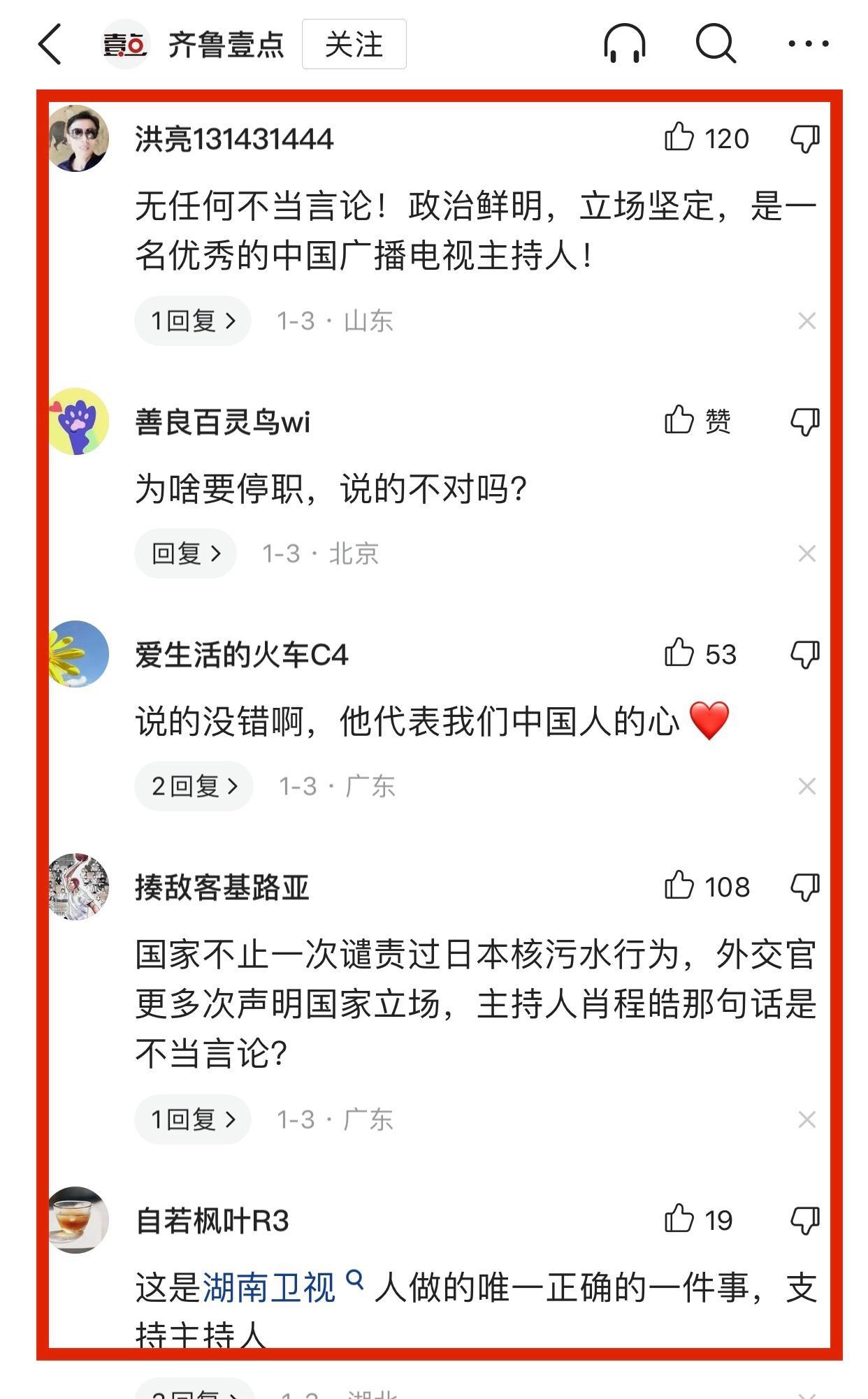Go back to the previous page

(50, 44)
